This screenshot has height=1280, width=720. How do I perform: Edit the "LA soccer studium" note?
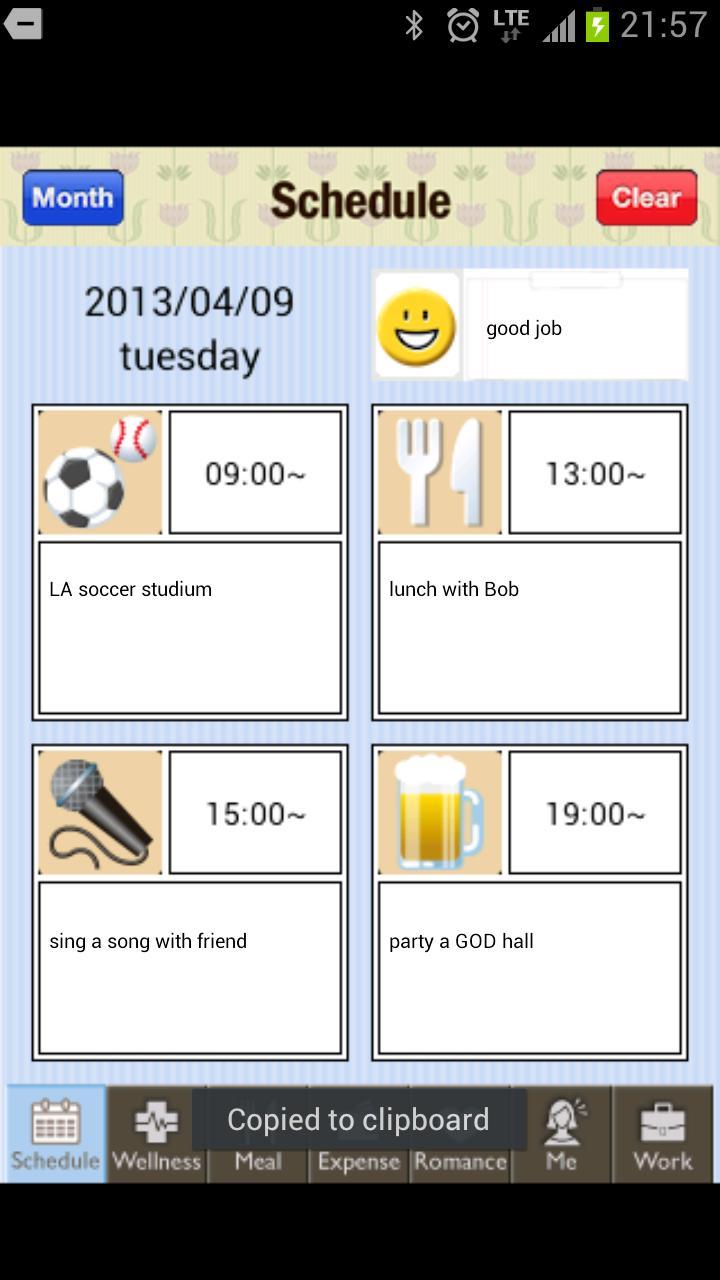click(x=190, y=627)
